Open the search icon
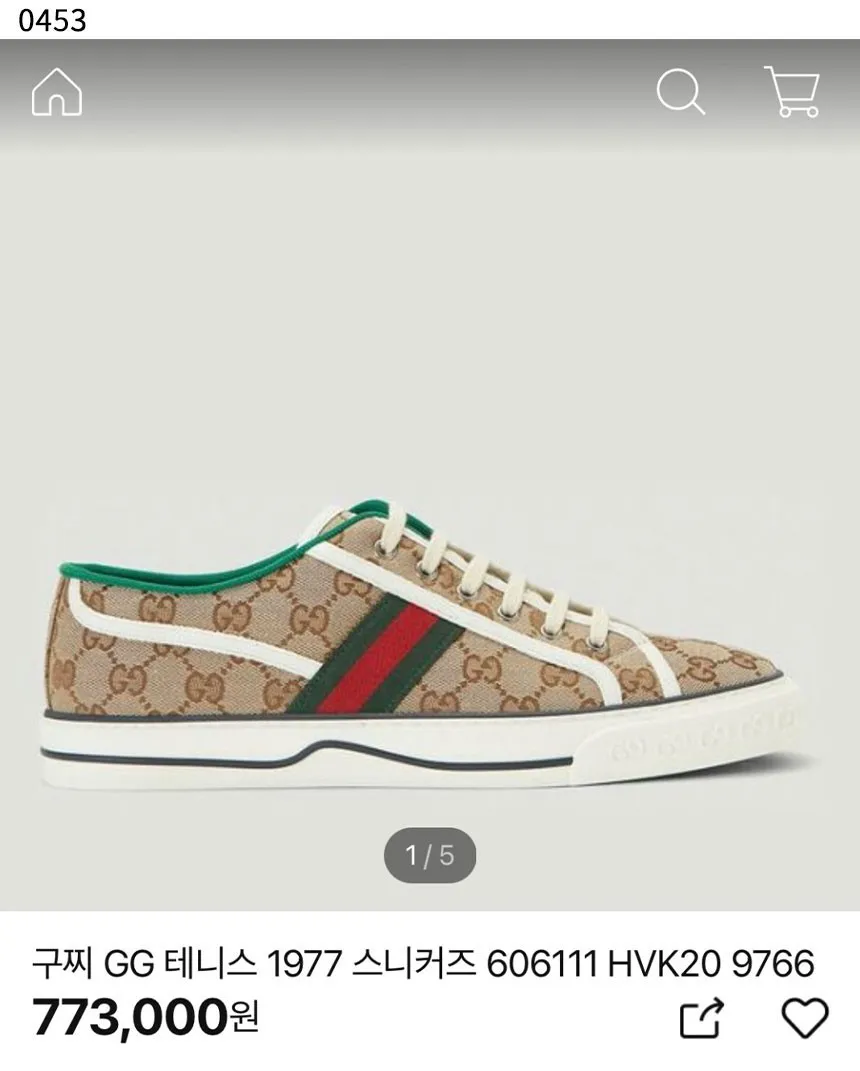Screen dimensions: 860x1071 pyautogui.click(x=680, y=93)
